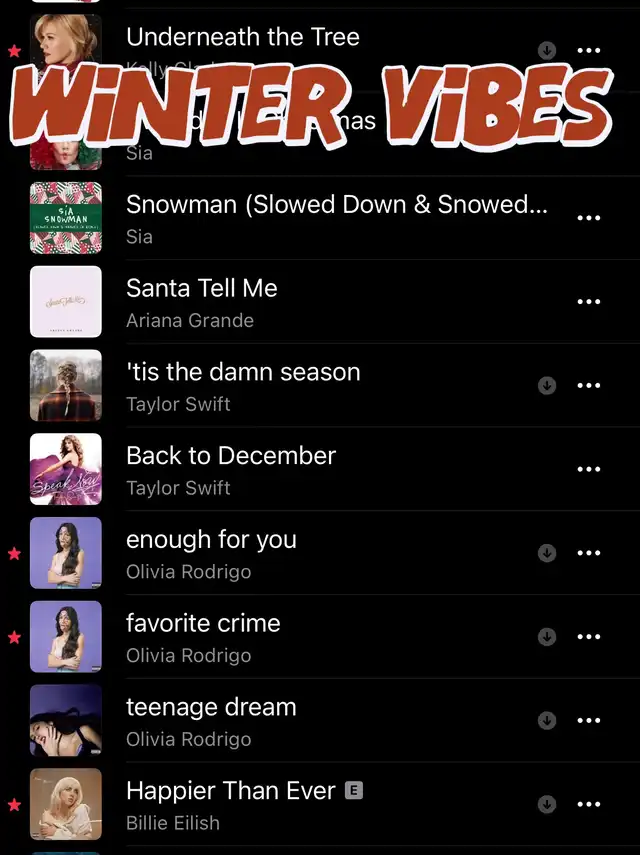Image resolution: width=640 pixels, height=855 pixels.
Task: Open more options for Underneath the Tree
Action: [589, 50]
